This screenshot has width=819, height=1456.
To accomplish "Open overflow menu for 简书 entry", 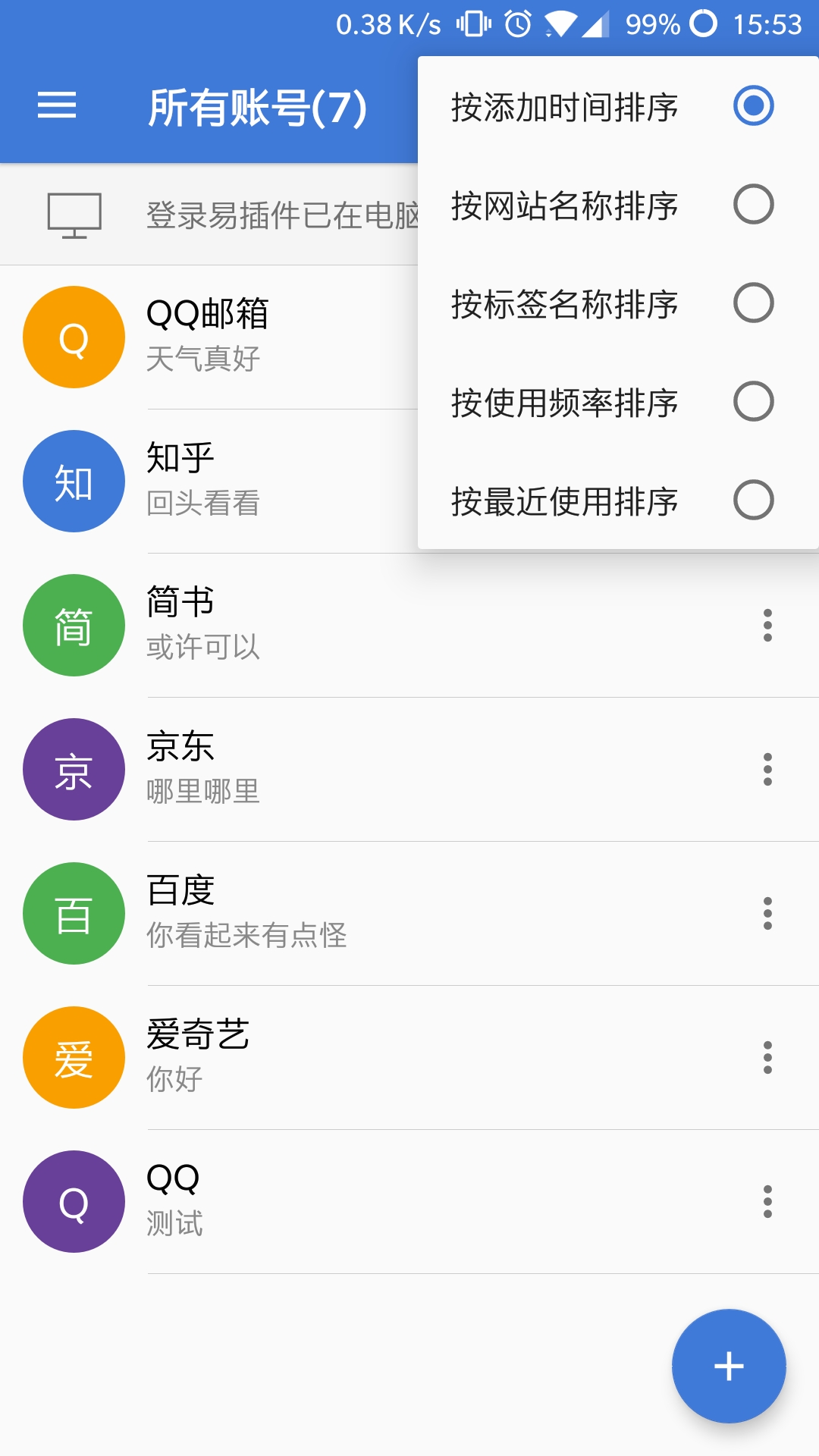I will click(767, 625).
